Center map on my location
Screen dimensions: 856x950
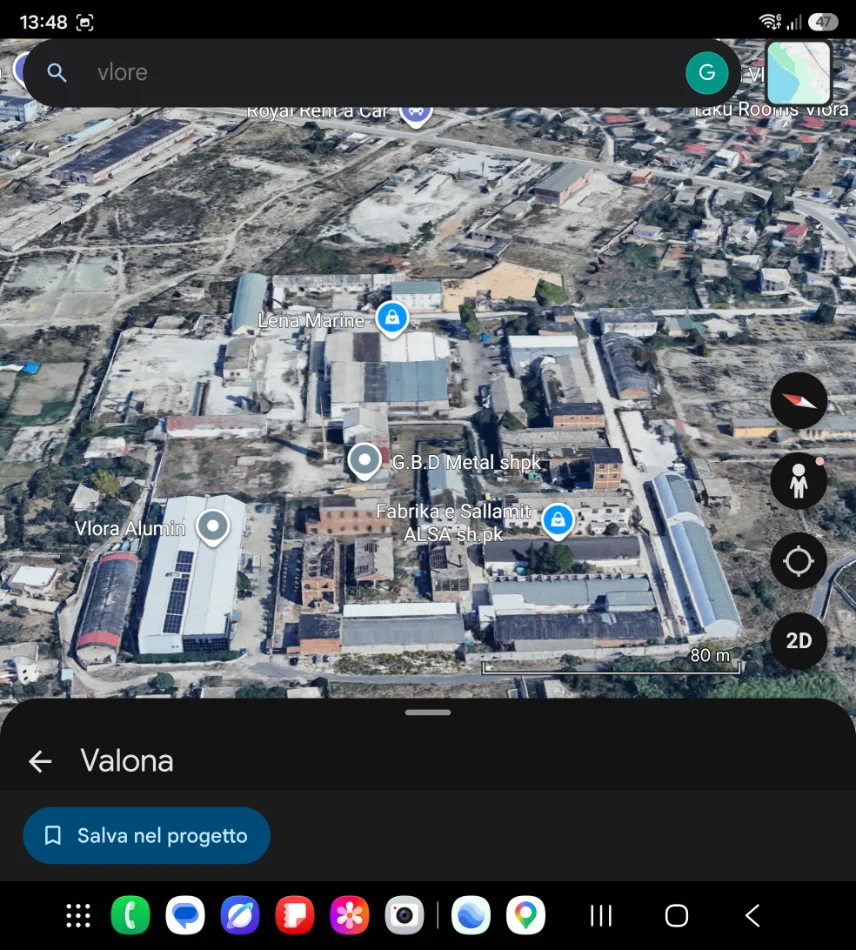coord(798,561)
